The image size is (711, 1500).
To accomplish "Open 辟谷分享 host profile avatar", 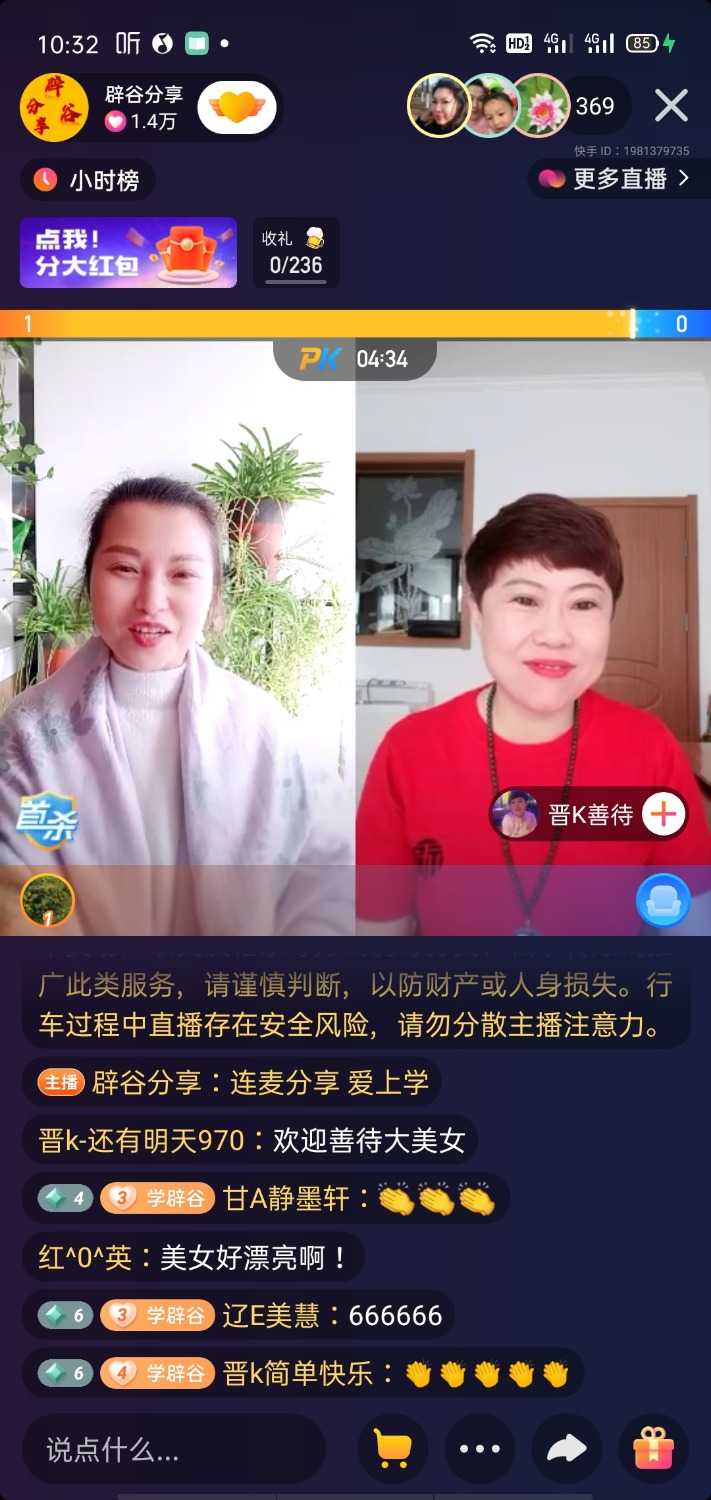I will pyautogui.click(x=54, y=107).
